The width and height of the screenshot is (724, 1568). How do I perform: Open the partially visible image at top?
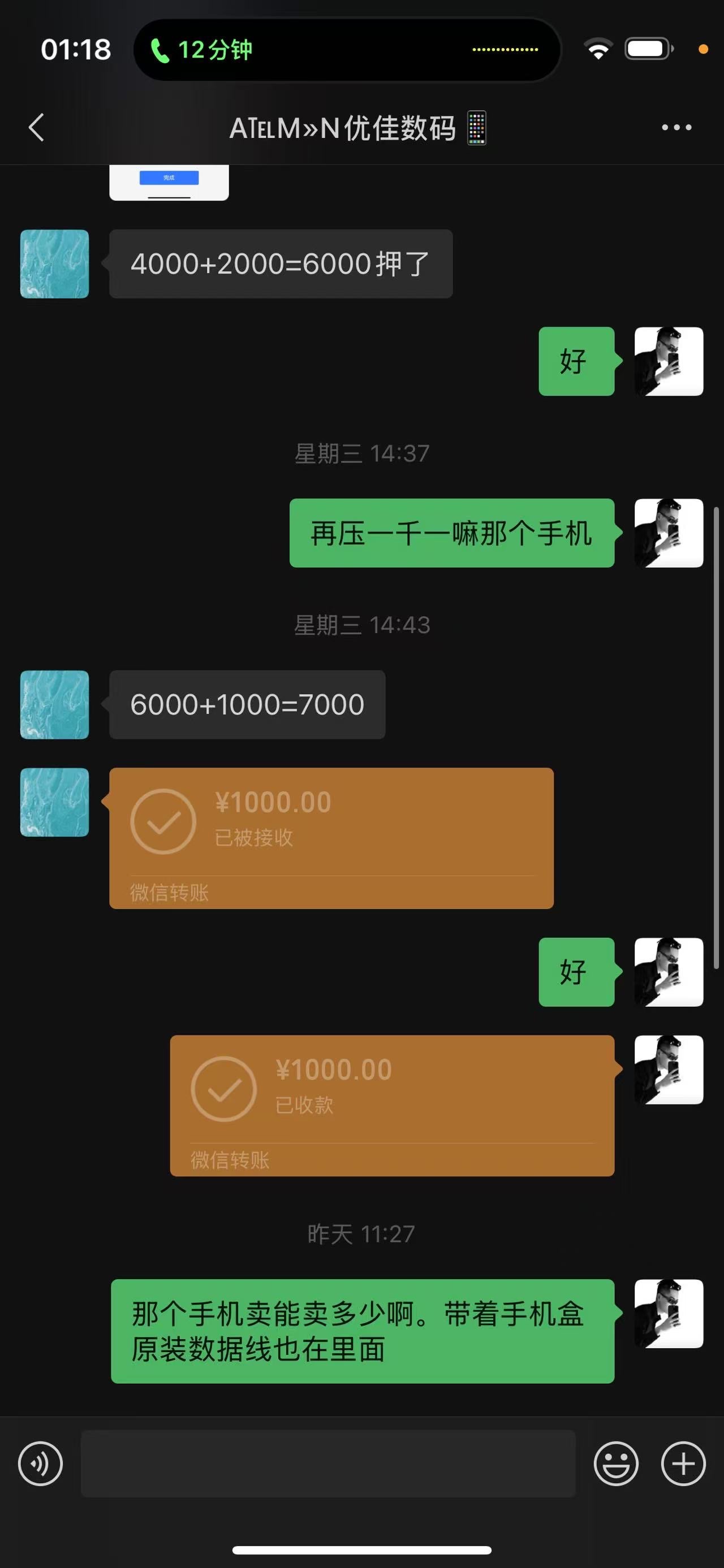[x=169, y=181]
